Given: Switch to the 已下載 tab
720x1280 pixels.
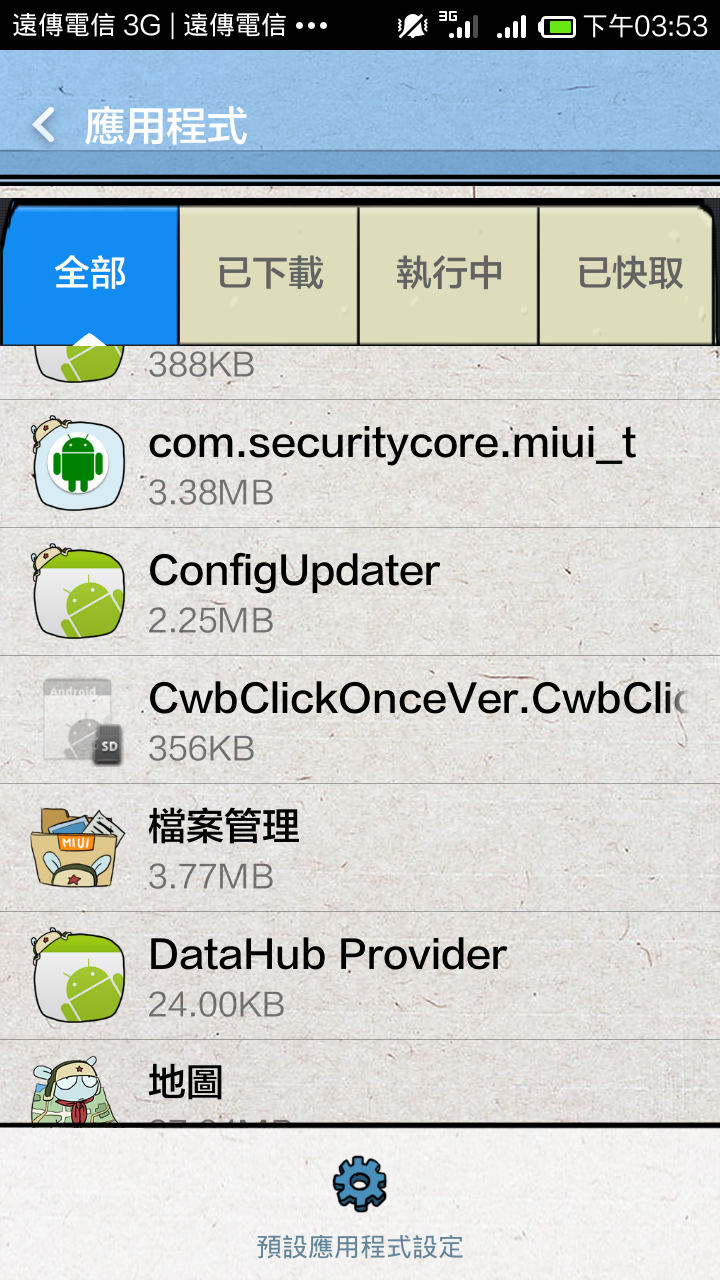Looking at the screenshot, I should [x=270, y=273].
